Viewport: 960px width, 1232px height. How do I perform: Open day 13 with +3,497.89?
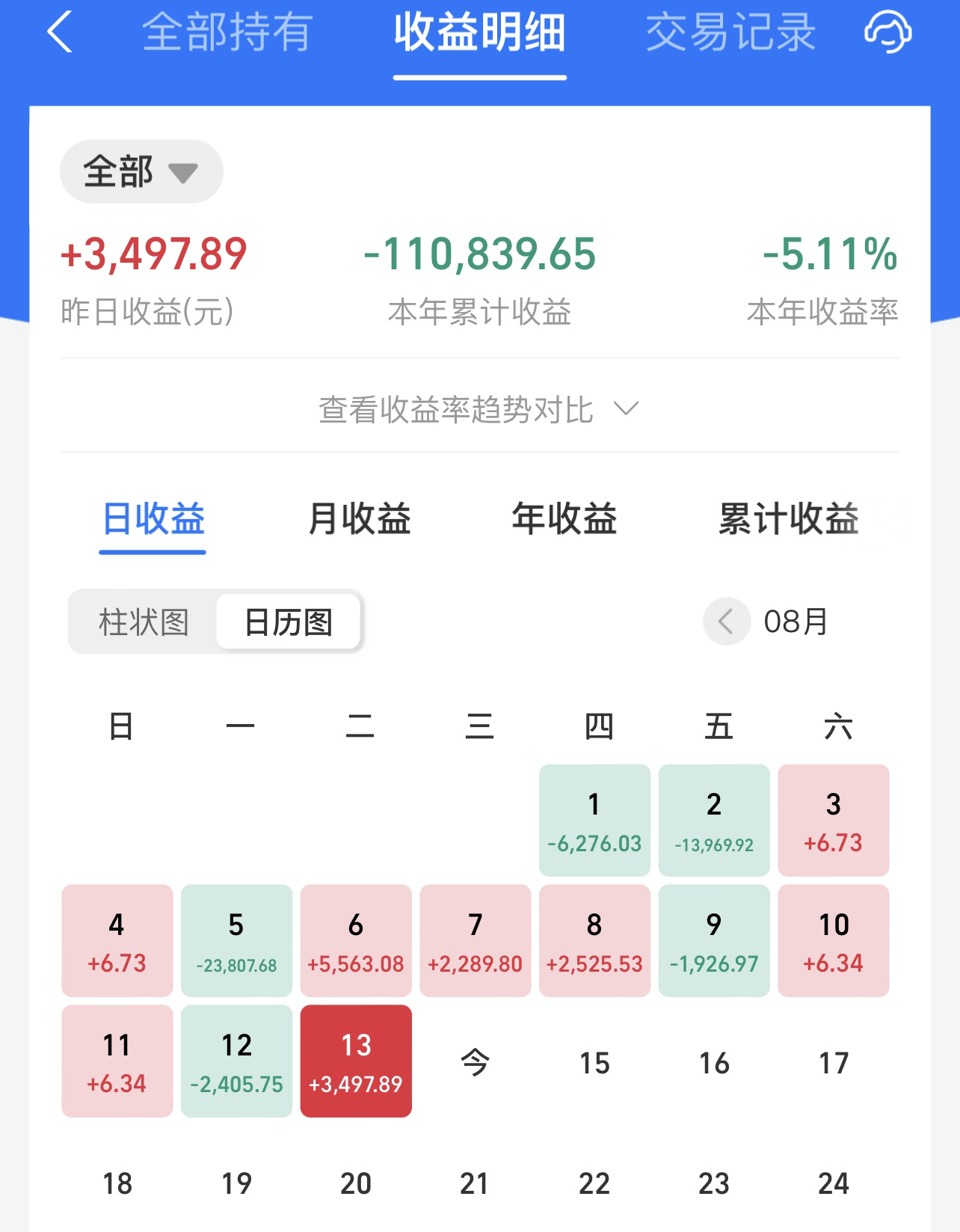click(356, 1061)
